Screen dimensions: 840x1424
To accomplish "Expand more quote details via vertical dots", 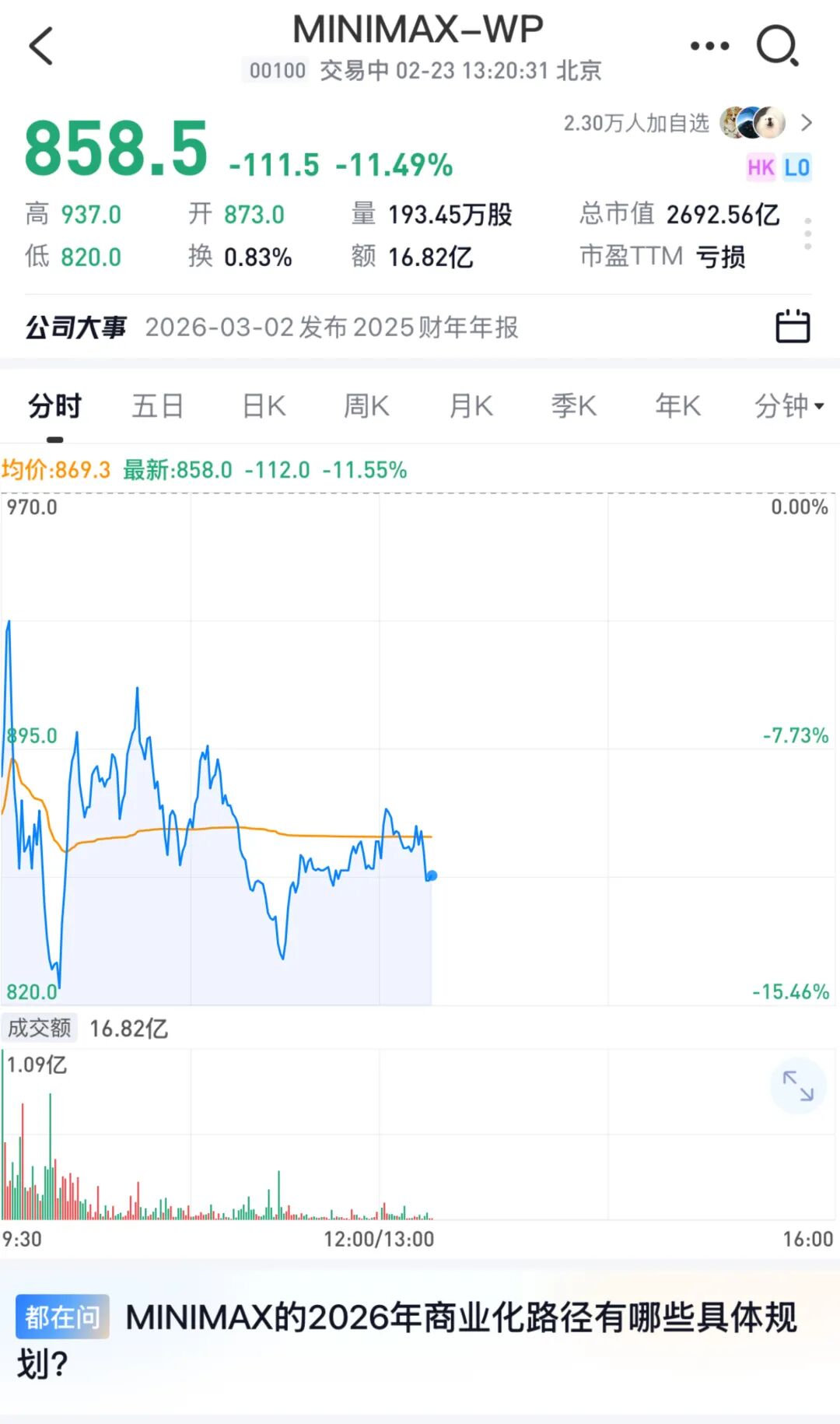I will [807, 233].
